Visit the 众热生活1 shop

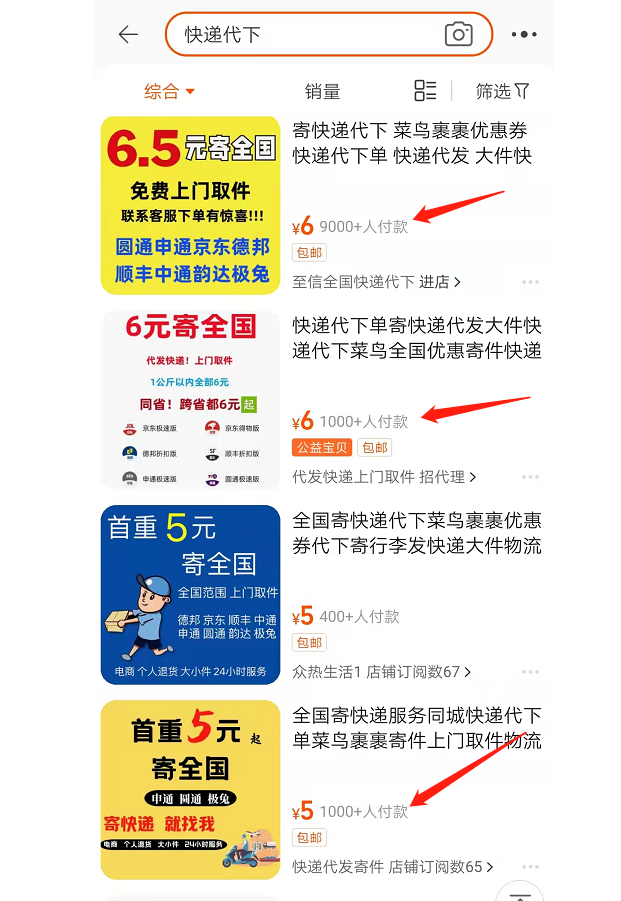tap(381, 672)
